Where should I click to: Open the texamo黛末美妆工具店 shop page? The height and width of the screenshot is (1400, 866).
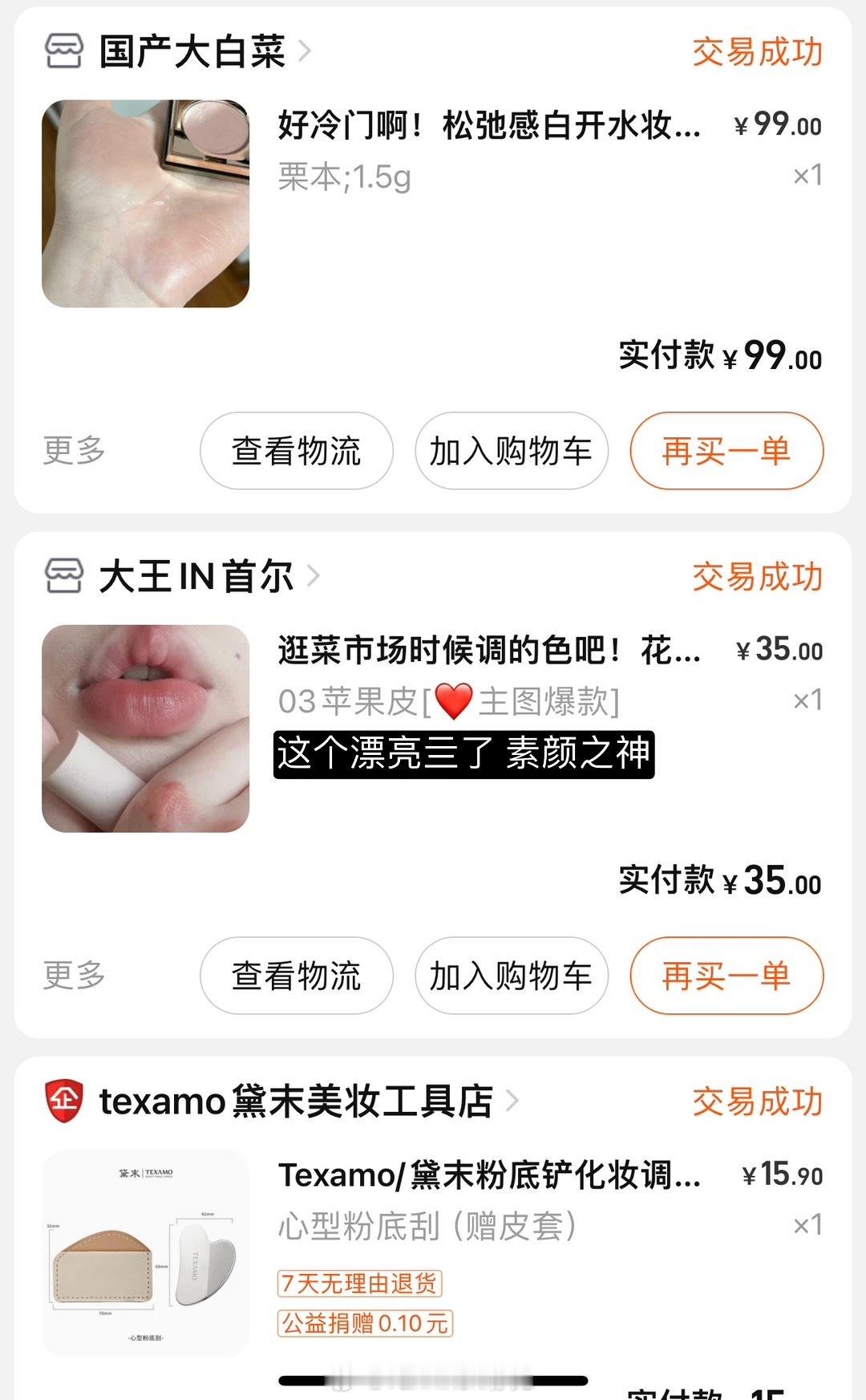[x=295, y=1101]
